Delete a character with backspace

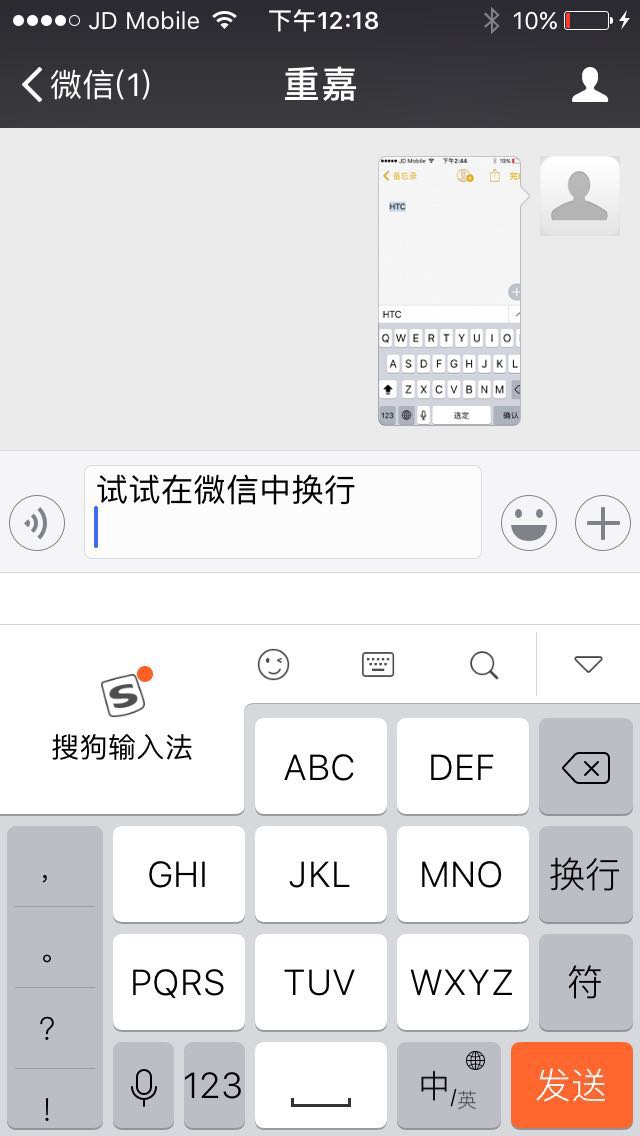(586, 768)
